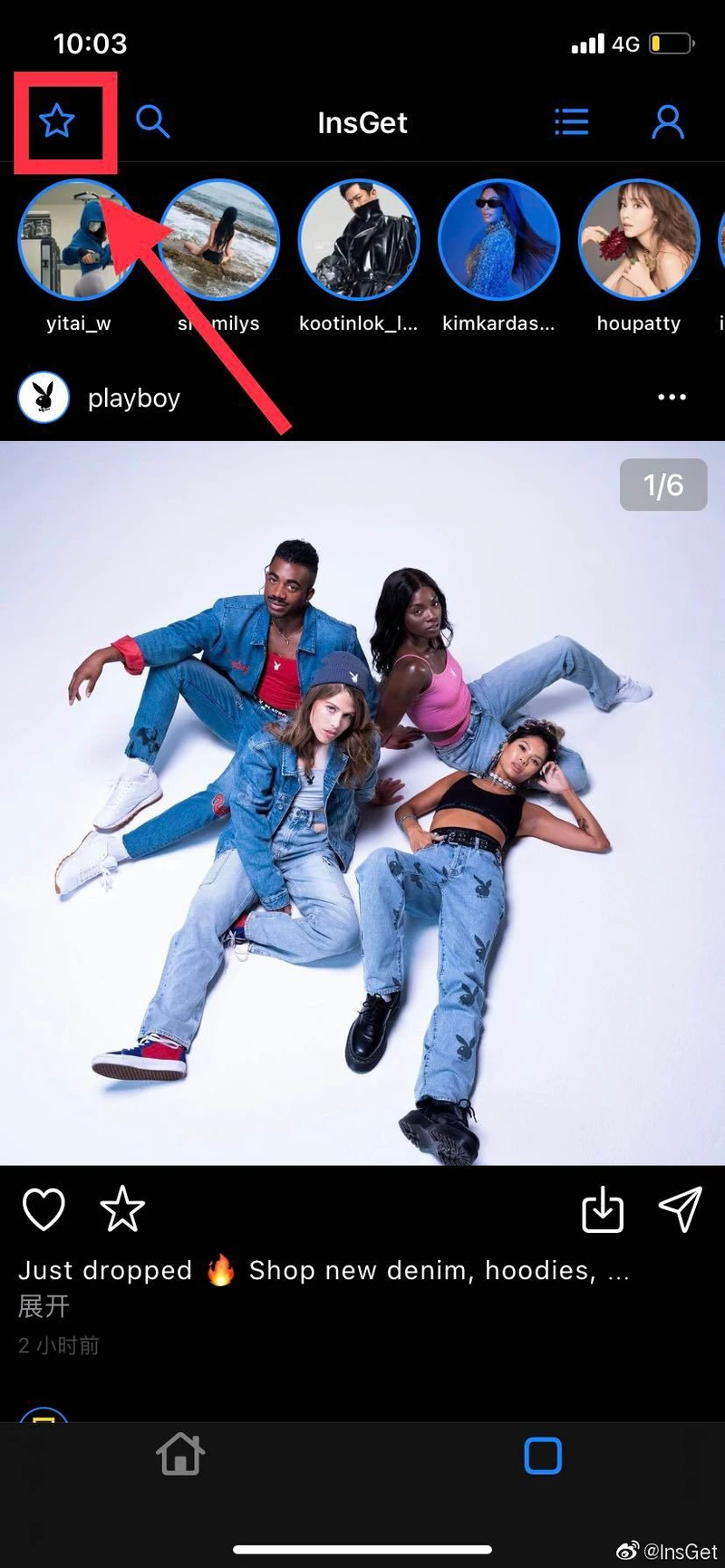Download the playboy post media
The image size is (725, 1568).
tap(603, 1209)
